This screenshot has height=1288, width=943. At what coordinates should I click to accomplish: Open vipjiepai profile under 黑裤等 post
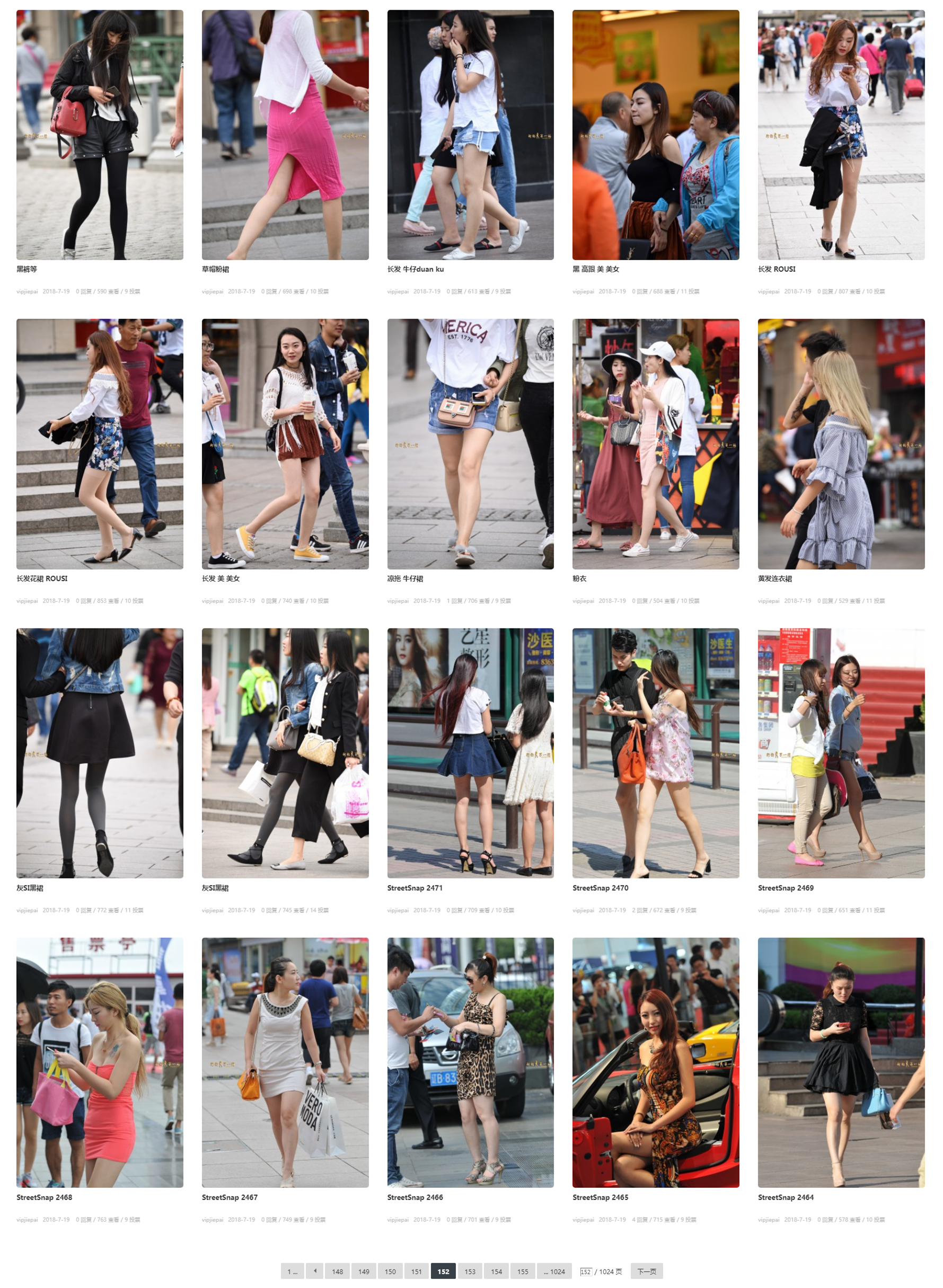tap(27, 291)
